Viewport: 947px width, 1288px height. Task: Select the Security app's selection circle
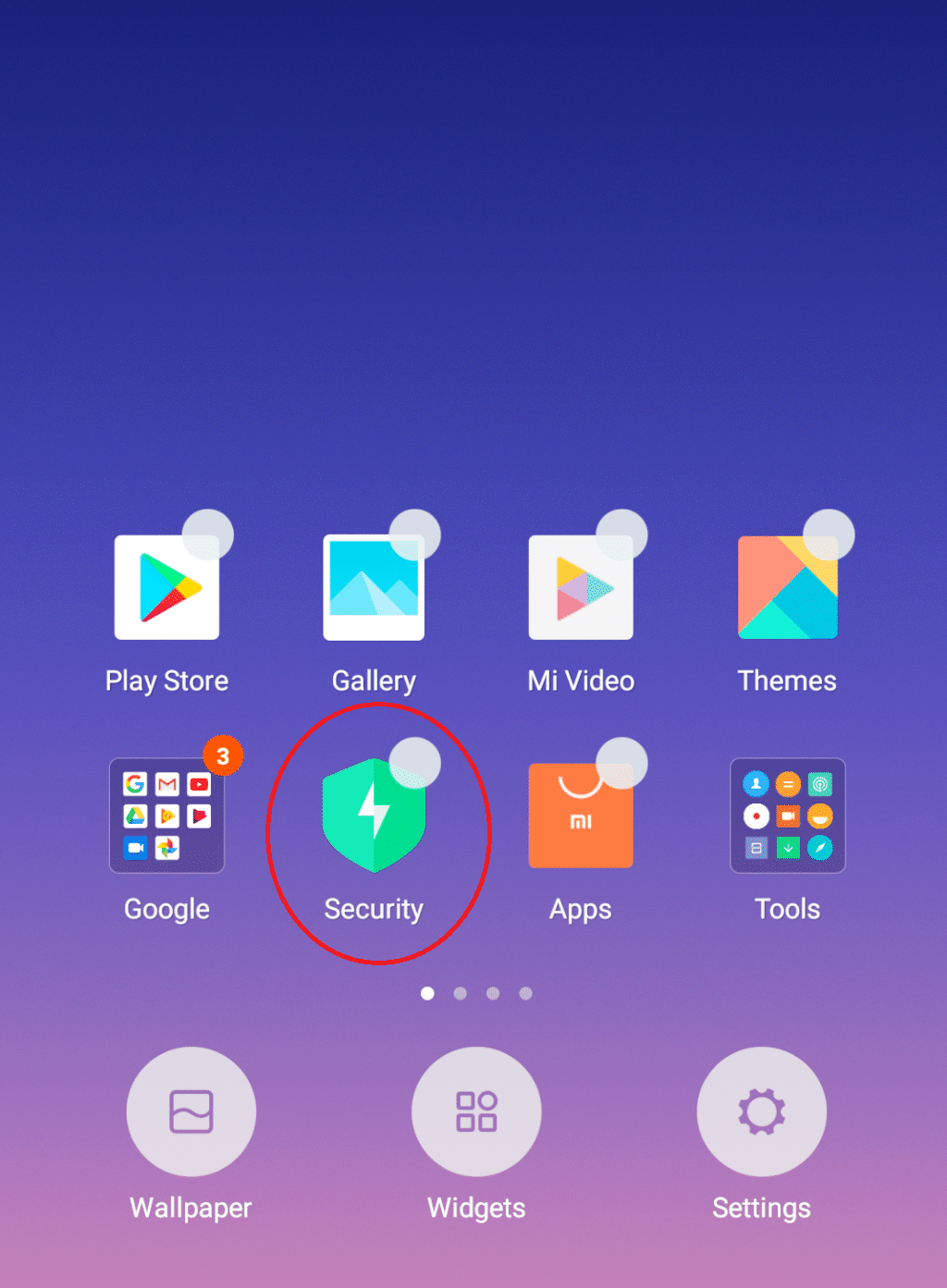(x=415, y=763)
